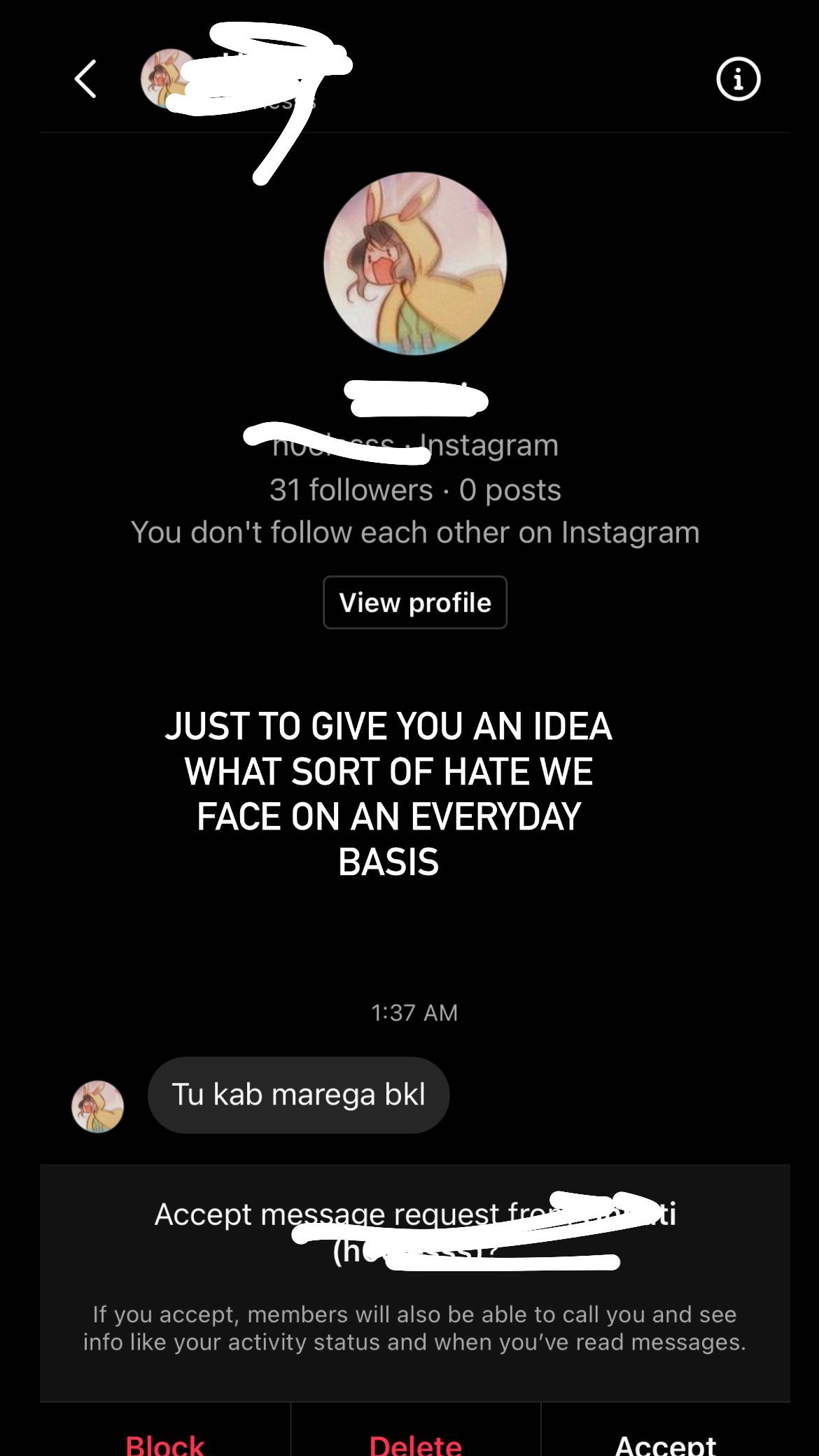819x1456 pixels.
Task: Open the conversation info icon
Action: pyautogui.click(x=738, y=79)
